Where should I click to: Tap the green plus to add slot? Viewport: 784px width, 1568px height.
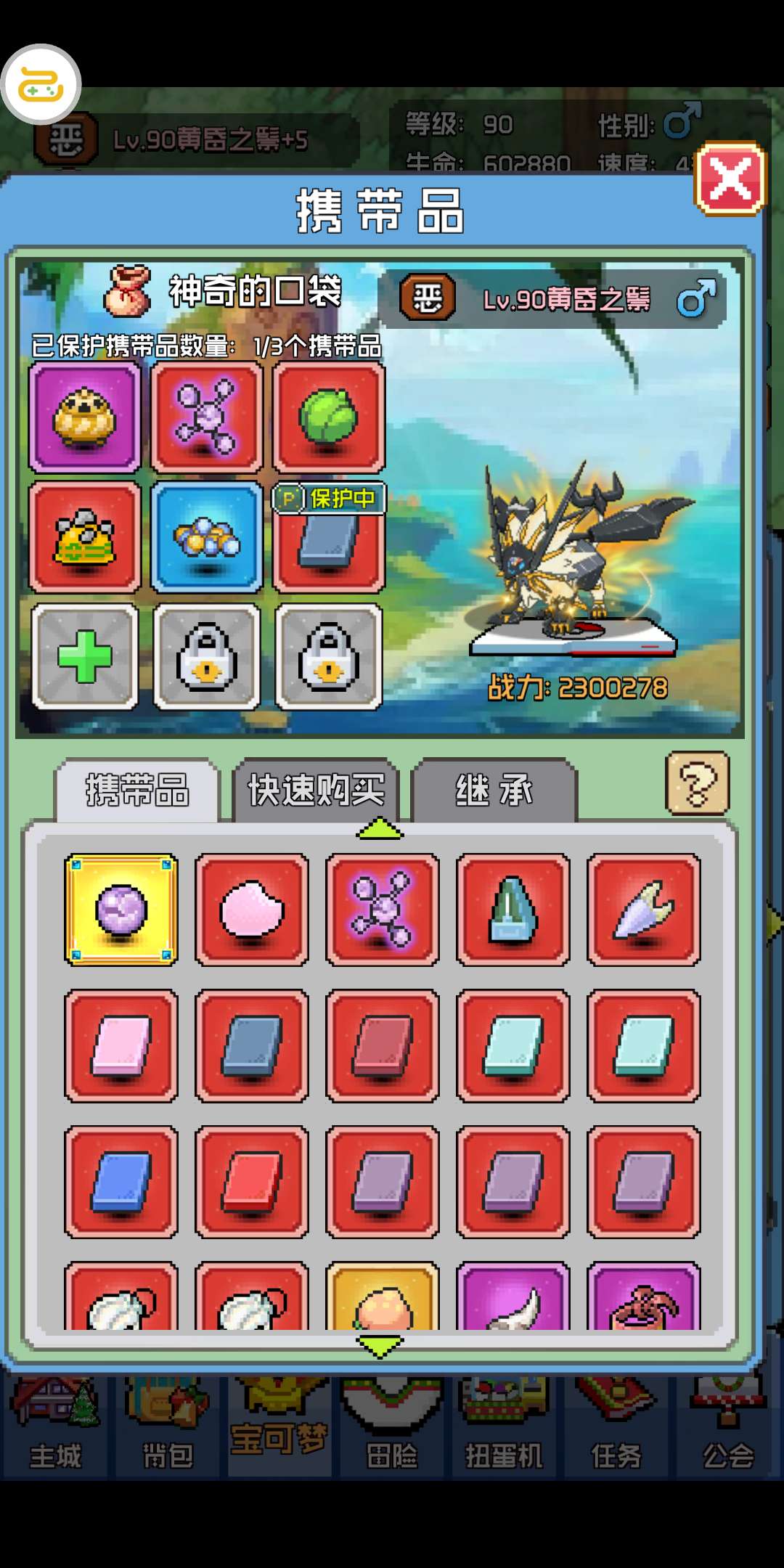point(85,656)
